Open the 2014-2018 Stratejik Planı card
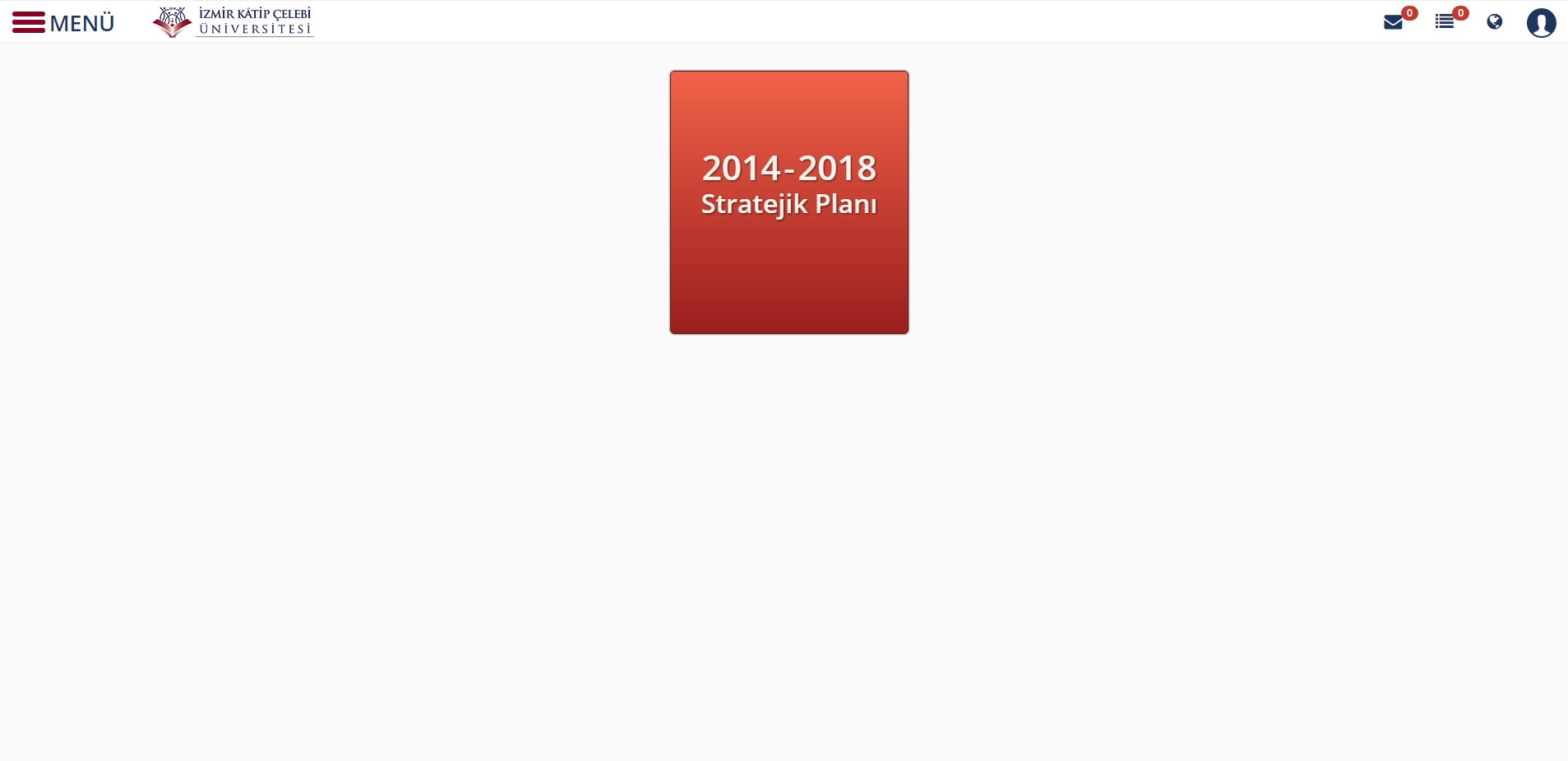Screen dimensions: 1568x761 (789, 202)
